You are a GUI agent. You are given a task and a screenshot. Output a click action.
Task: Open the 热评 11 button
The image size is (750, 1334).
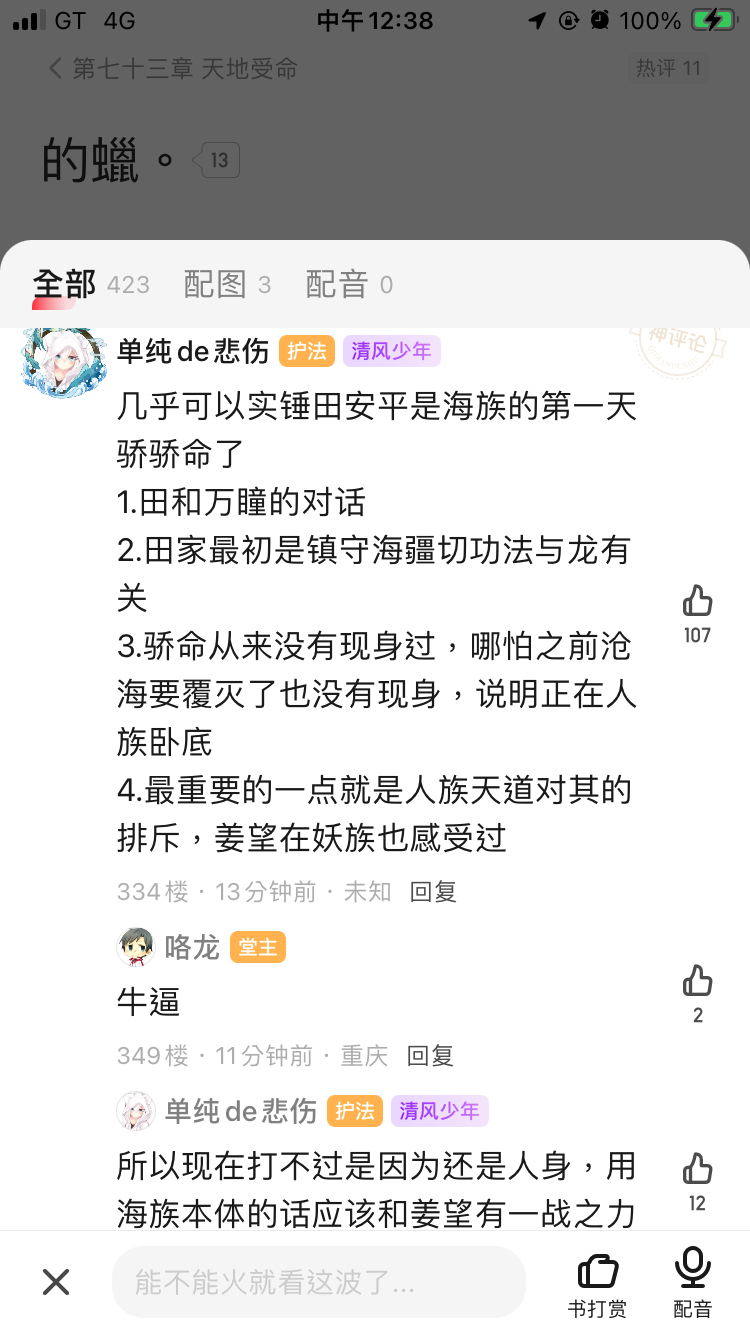(x=669, y=69)
